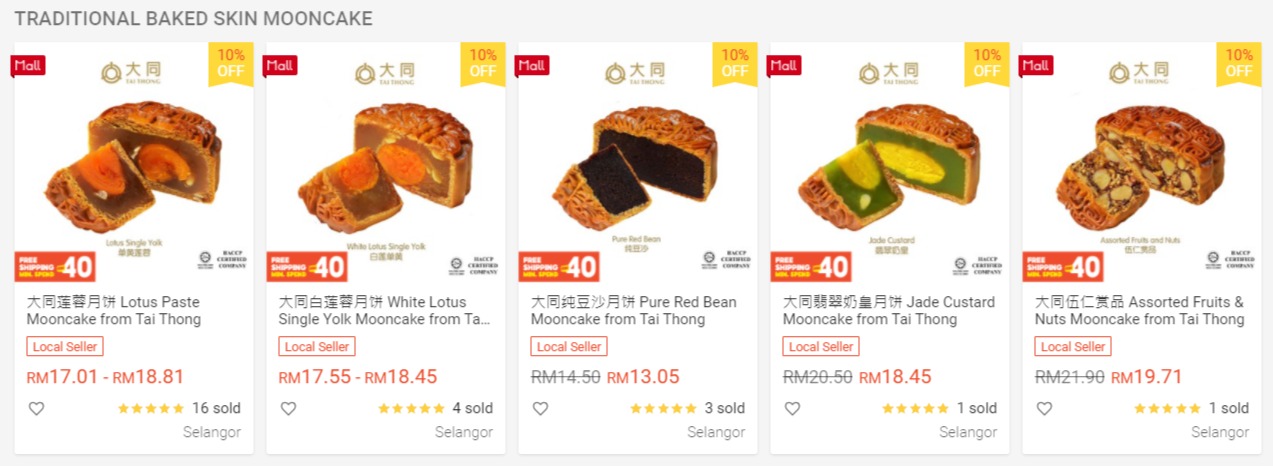Favorite the White Lotus Single Yolk Mooncake

point(288,408)
